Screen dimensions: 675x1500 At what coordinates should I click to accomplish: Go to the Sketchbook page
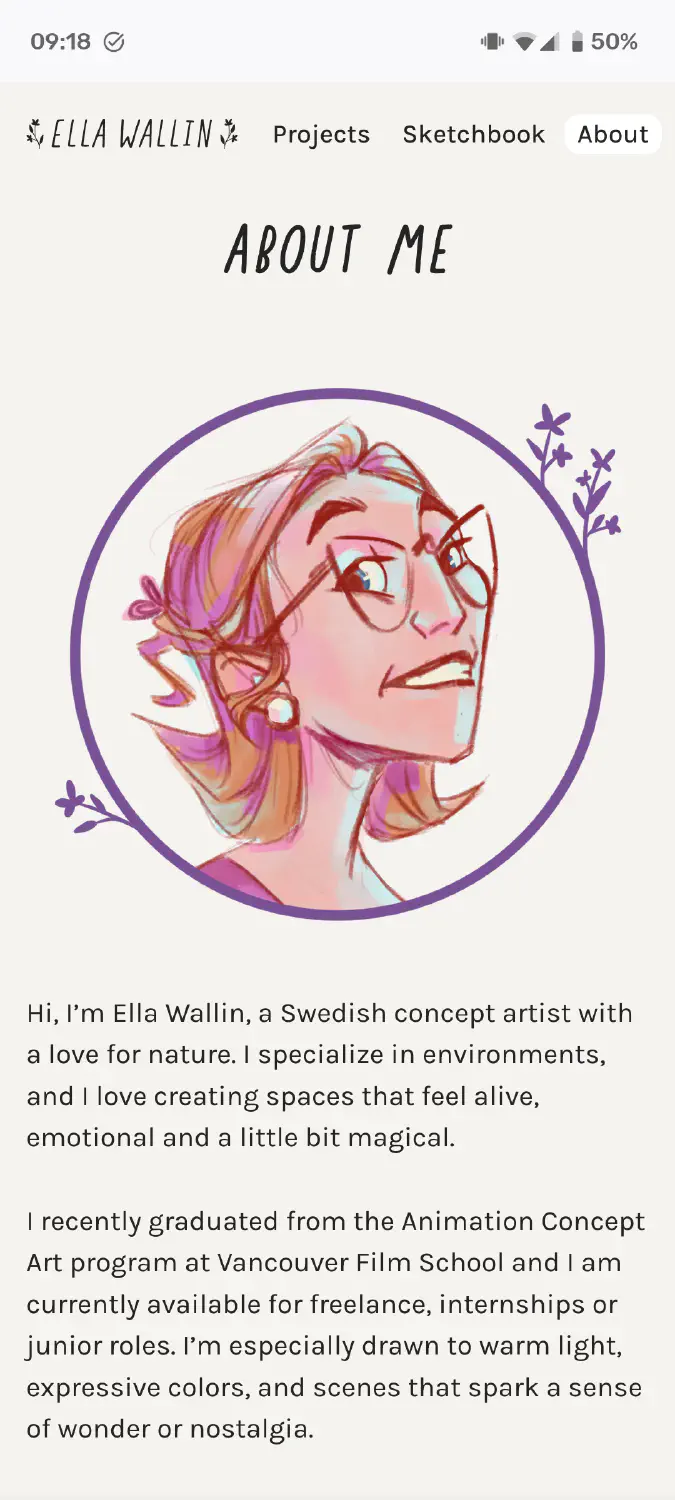pyautogui.click(x=473, y=134)
